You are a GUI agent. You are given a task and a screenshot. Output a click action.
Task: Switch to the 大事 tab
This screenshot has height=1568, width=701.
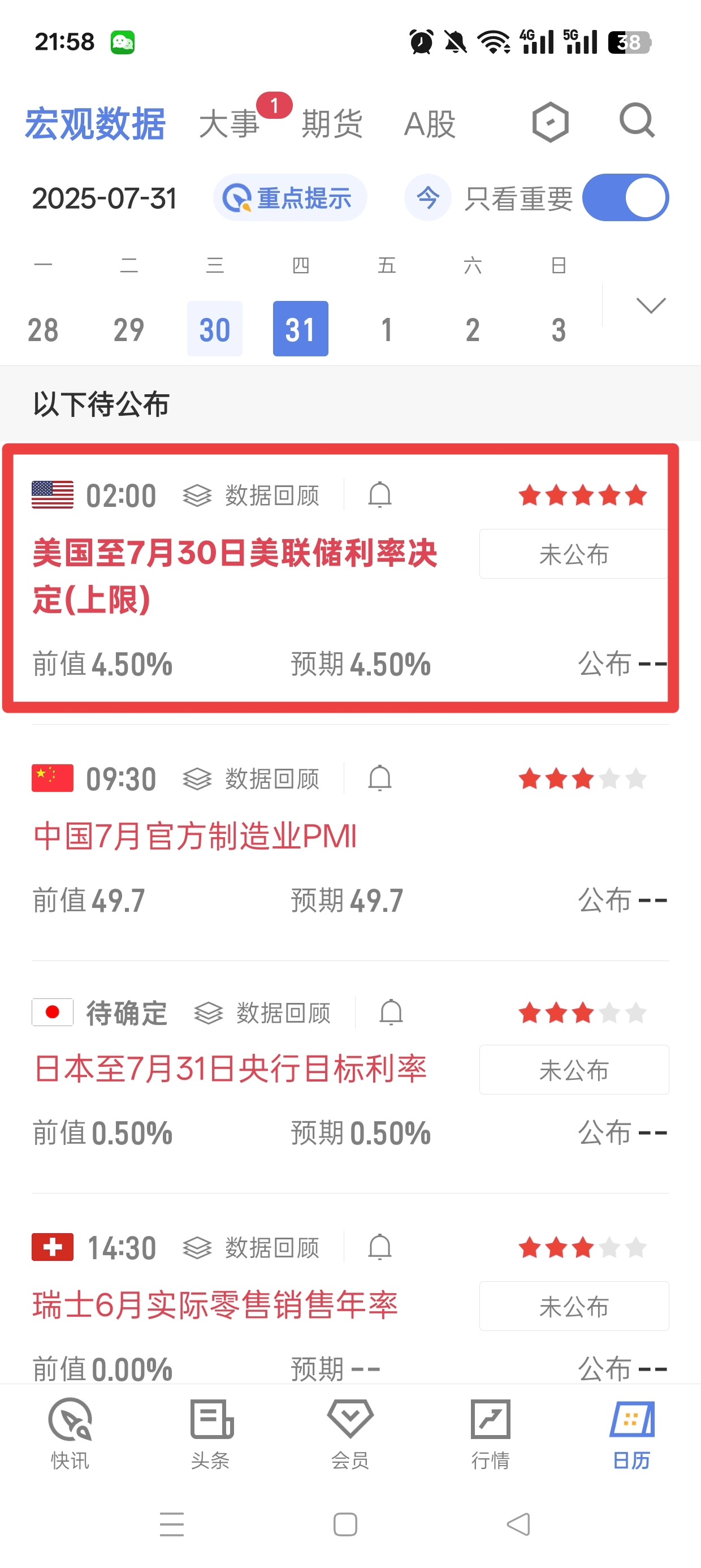point(229,123)
